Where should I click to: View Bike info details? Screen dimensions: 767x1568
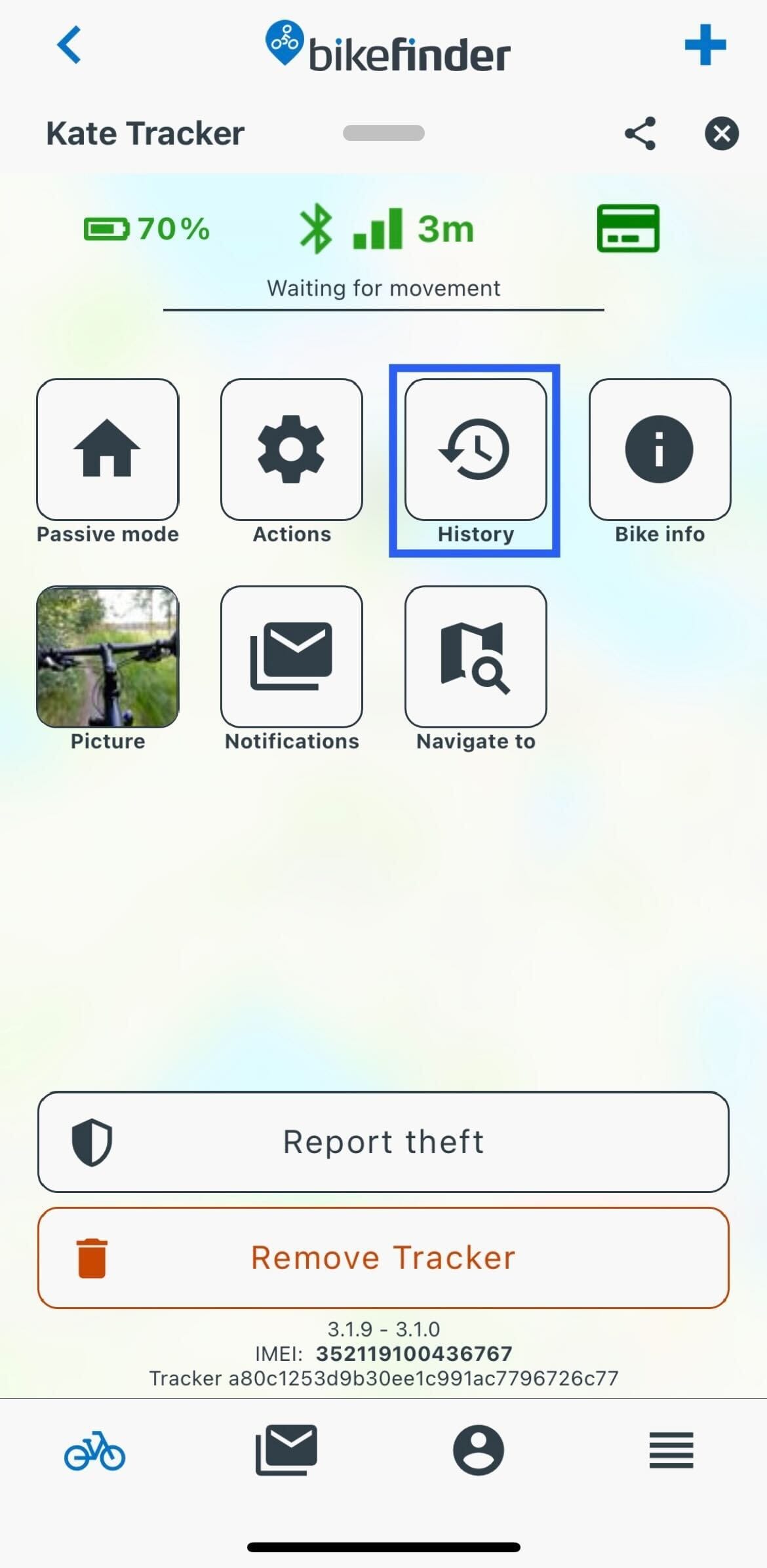click(659, 450)
